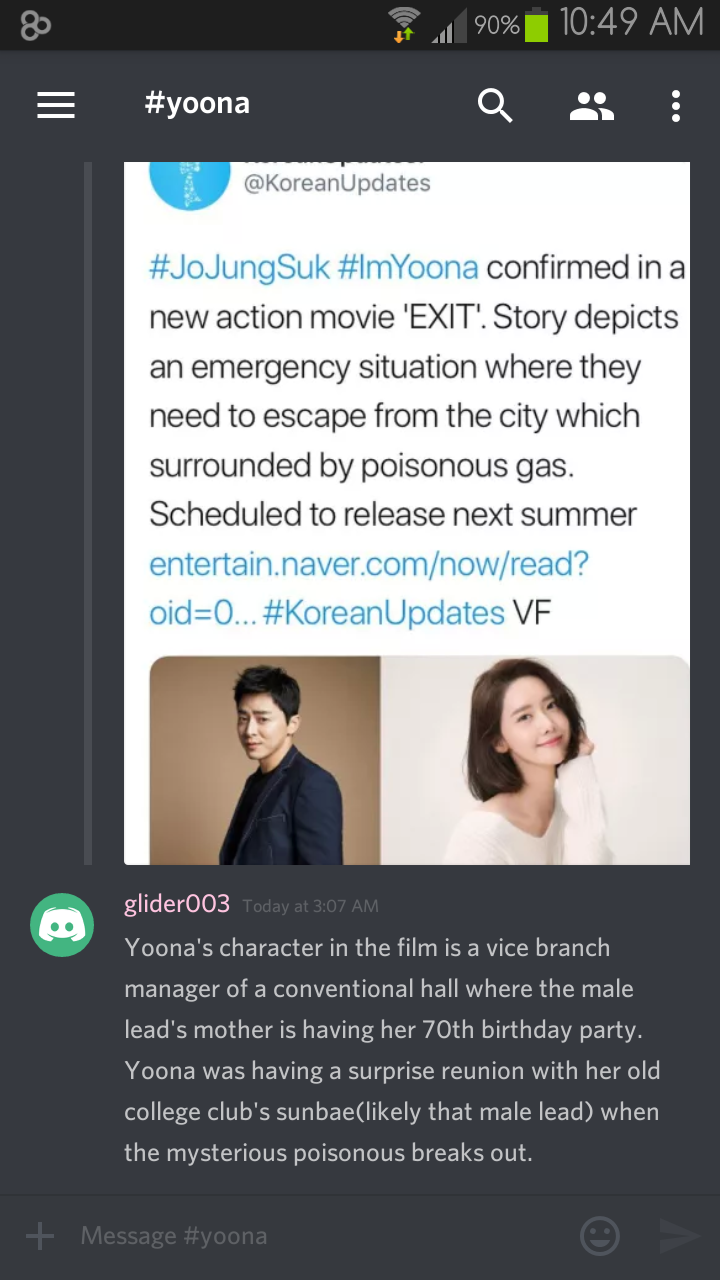Open the hamburger drawer menu
The image size is (720, 1280).
[56, 105]
